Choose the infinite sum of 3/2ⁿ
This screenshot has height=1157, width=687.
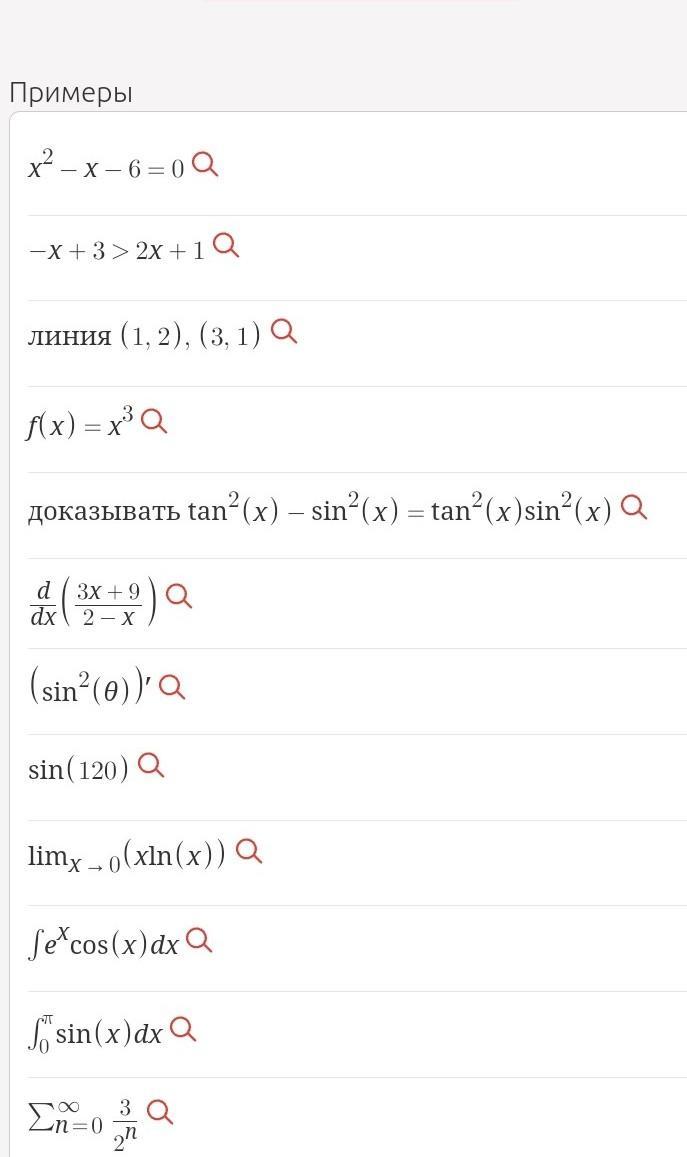(x=84, y=1118)
